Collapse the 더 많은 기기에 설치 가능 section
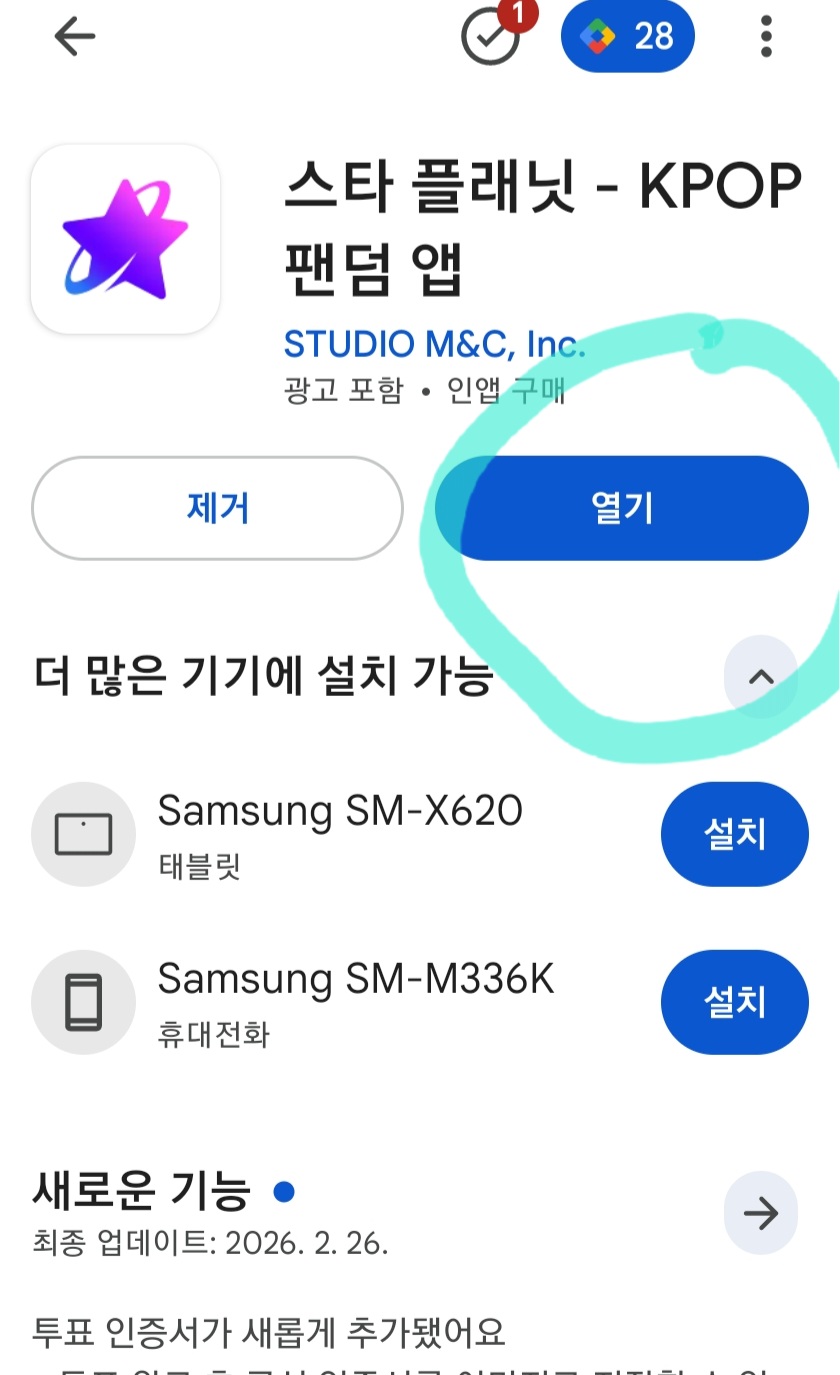Image resolution: width=840 pixels, height=1375 pixels. point(761,677)
